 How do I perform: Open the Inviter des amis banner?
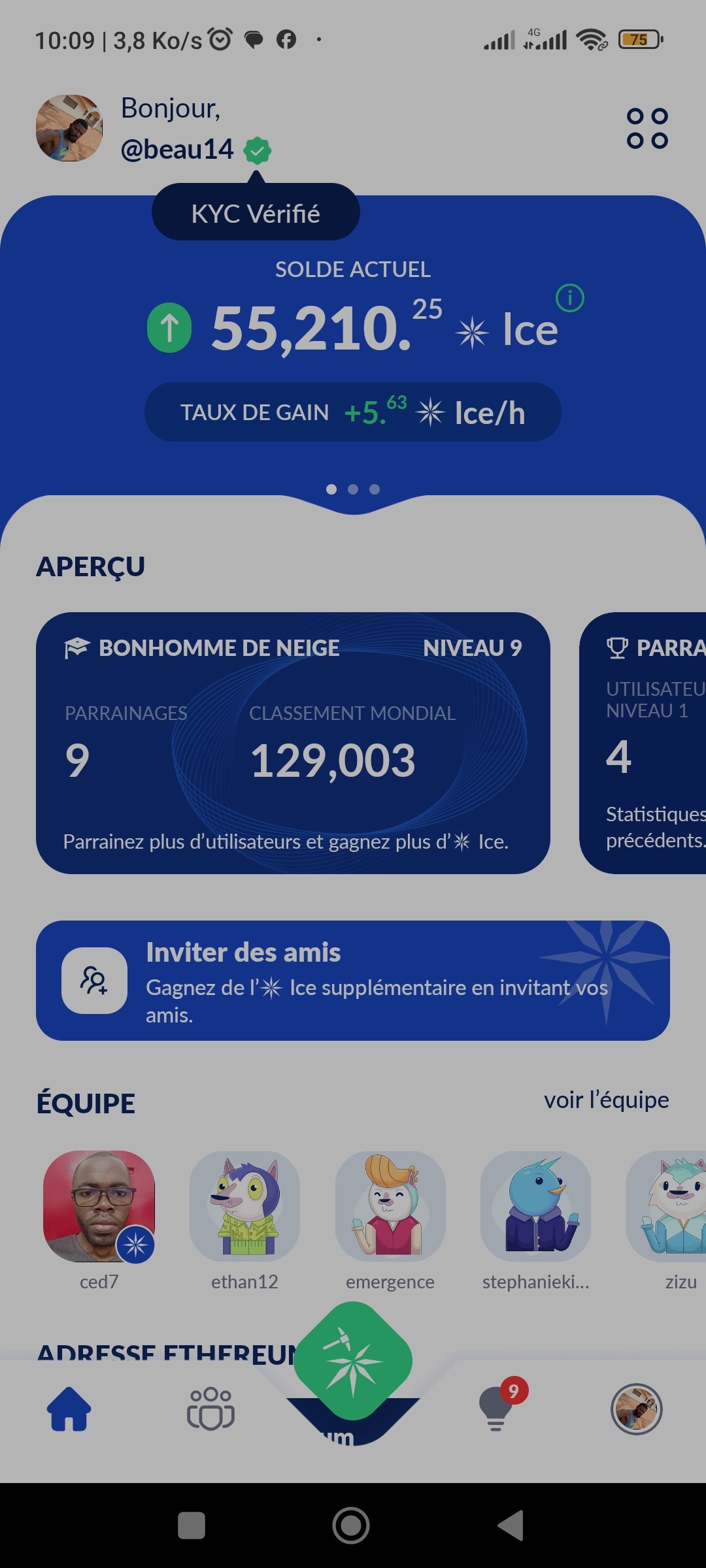[353, 980]
